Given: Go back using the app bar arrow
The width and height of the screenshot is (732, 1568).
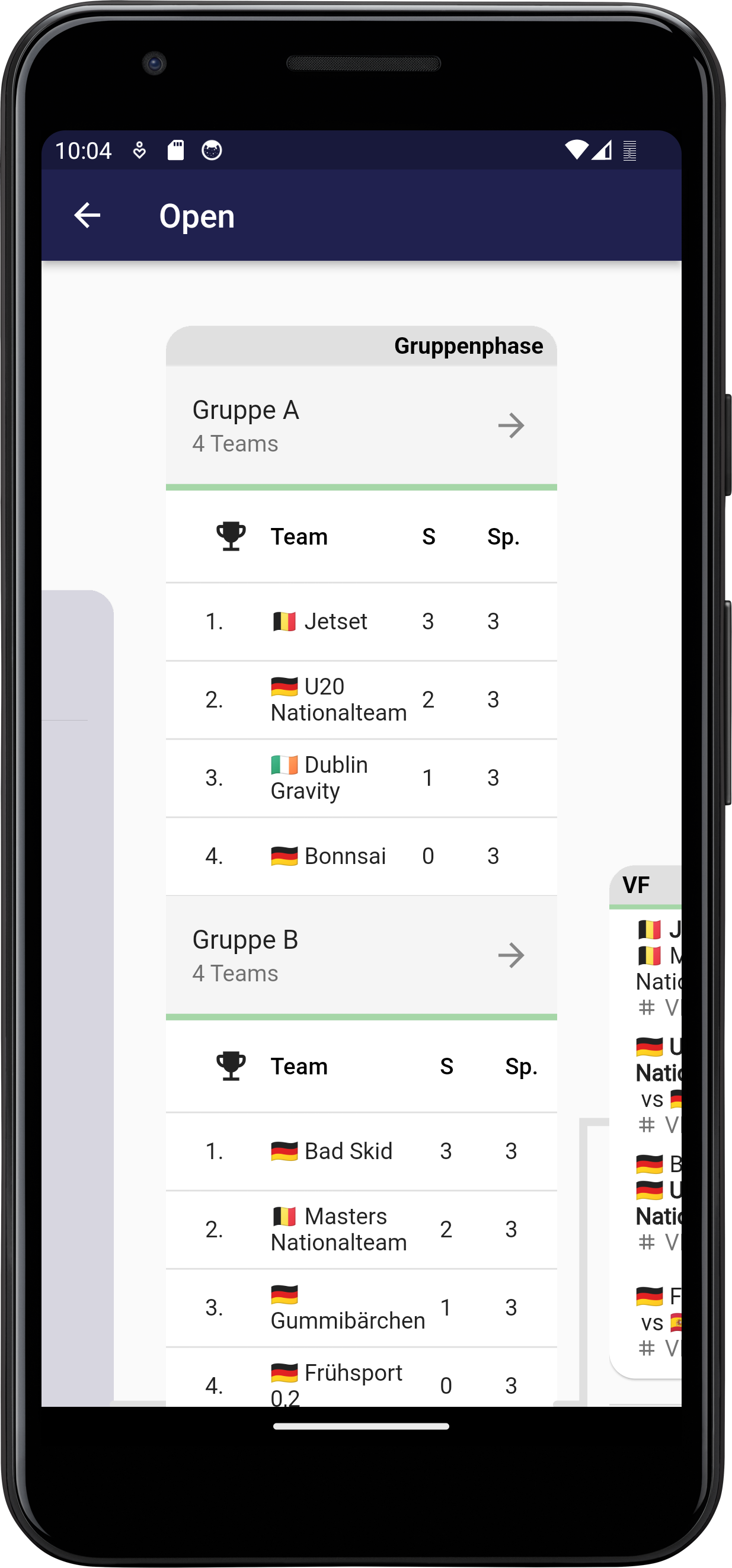Looking at the screenshot, I should click(87, 216).
